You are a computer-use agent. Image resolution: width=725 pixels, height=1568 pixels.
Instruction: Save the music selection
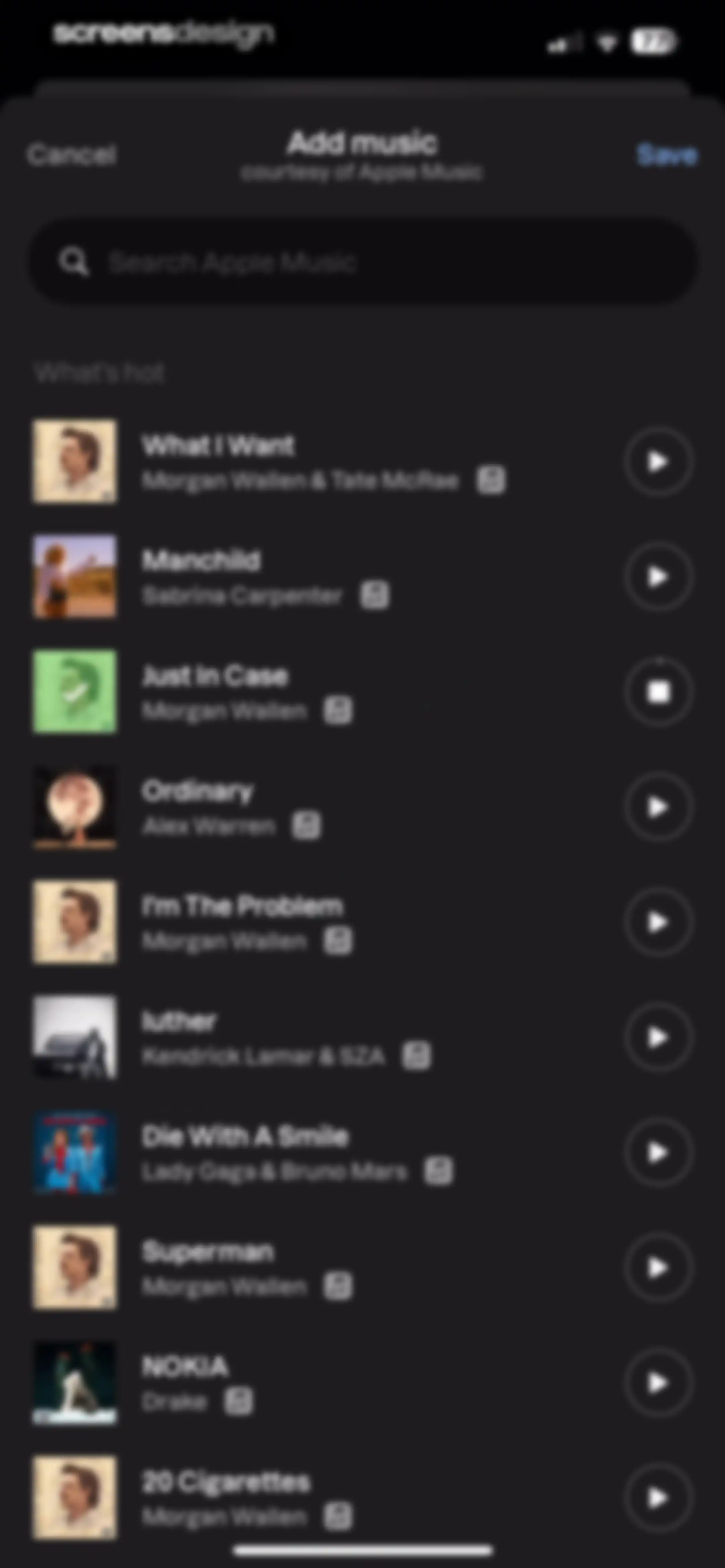tap(667, 155)
